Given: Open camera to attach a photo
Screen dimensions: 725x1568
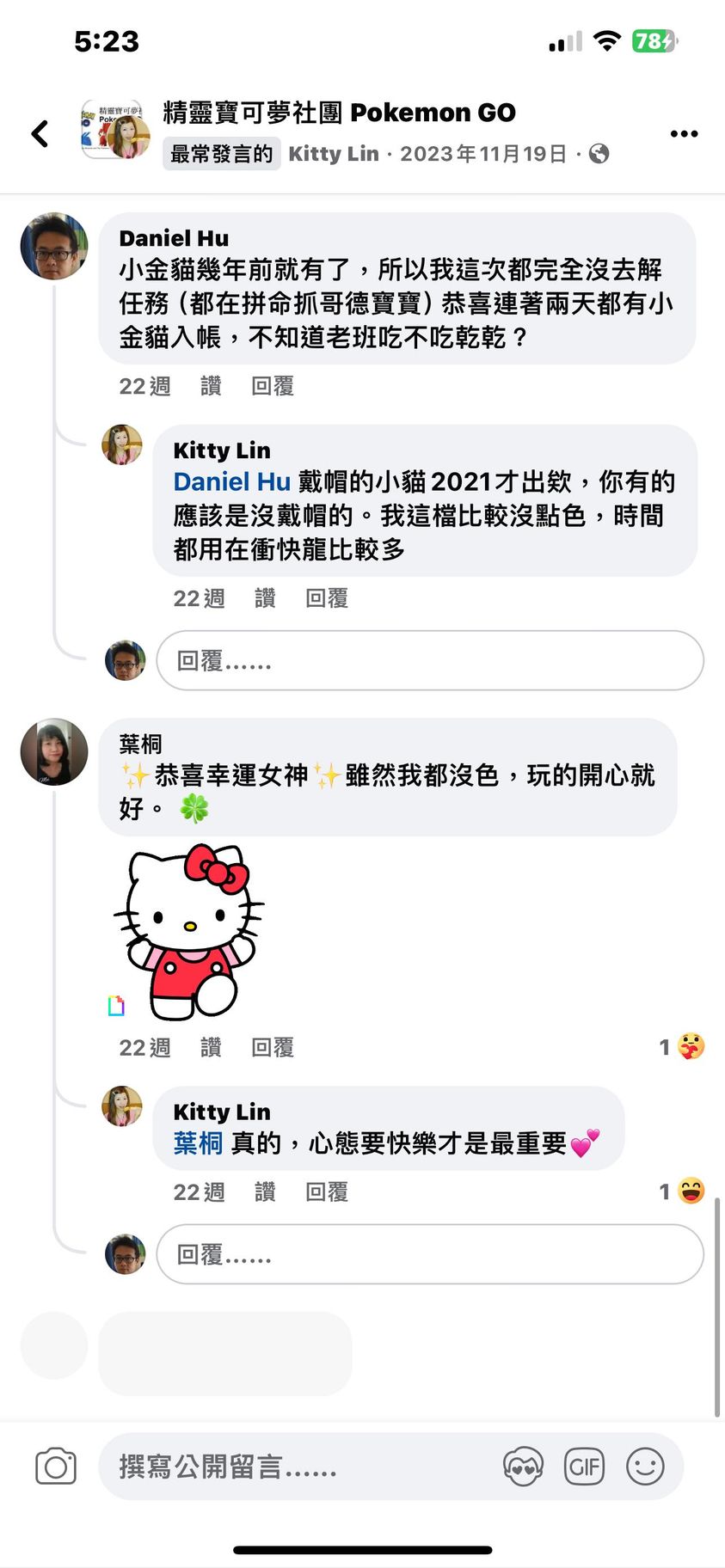Looking at the screenshot, I should (x=56, y=1467).
